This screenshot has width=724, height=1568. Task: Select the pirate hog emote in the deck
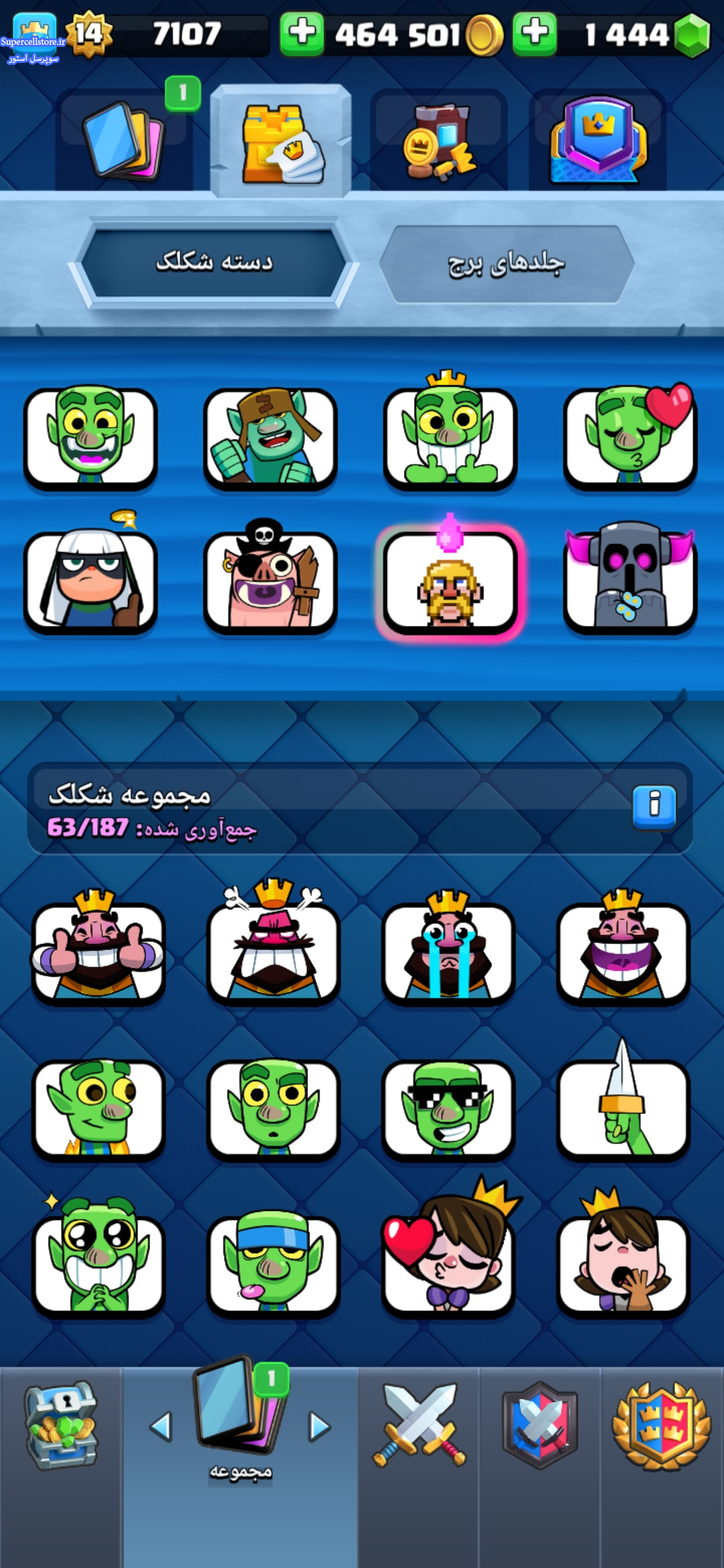pyautogui.click(x=270, y=576)
